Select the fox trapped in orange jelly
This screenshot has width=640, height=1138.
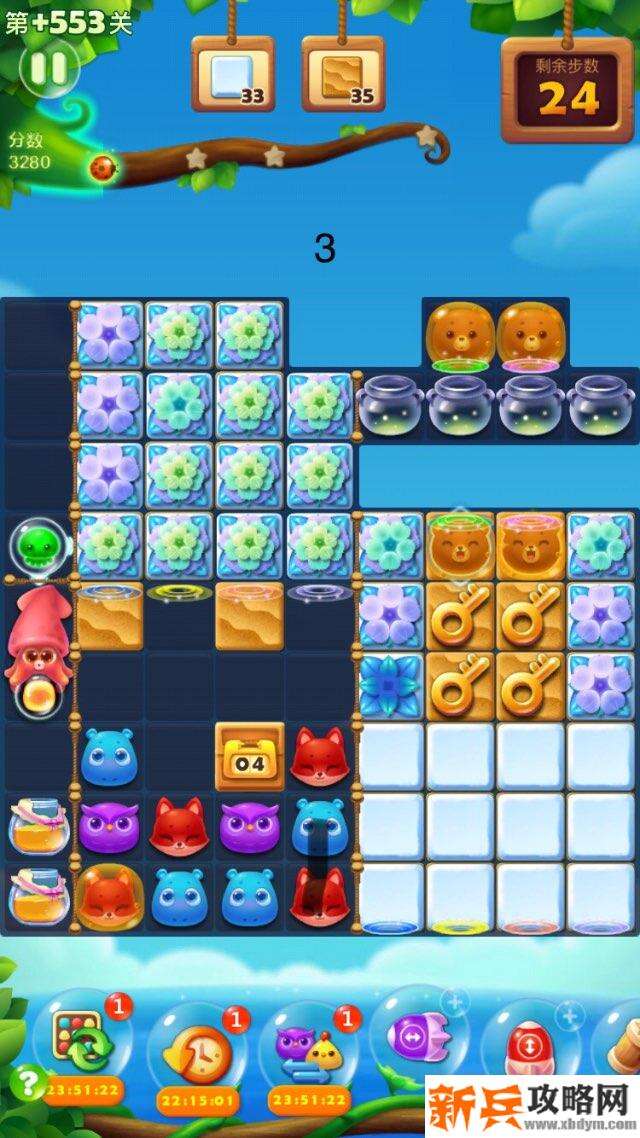click(x=109, y=896)
